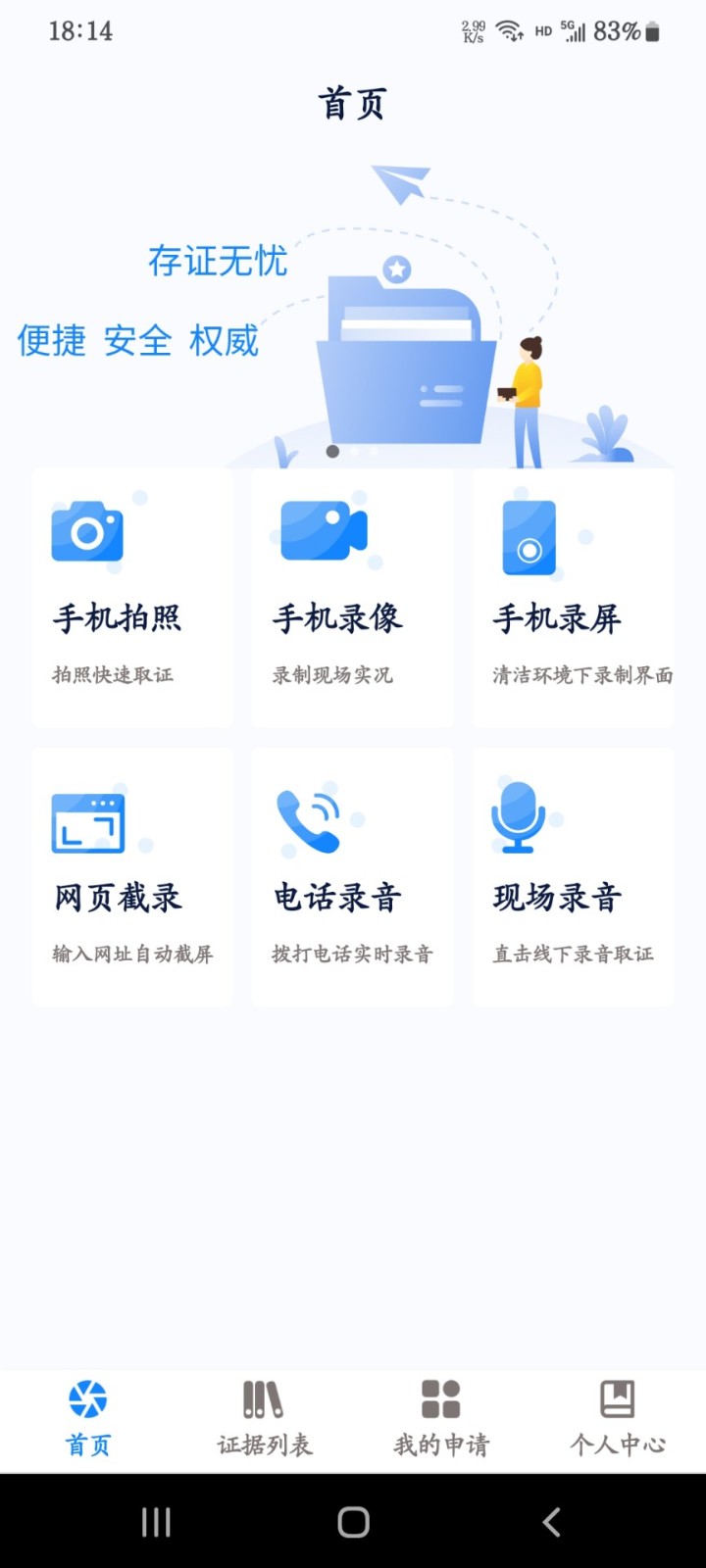The height and width of the screenshot is (1568, 706).
Task: Open 手机拍照 photo evidence tool
Action: coord(130,598)
